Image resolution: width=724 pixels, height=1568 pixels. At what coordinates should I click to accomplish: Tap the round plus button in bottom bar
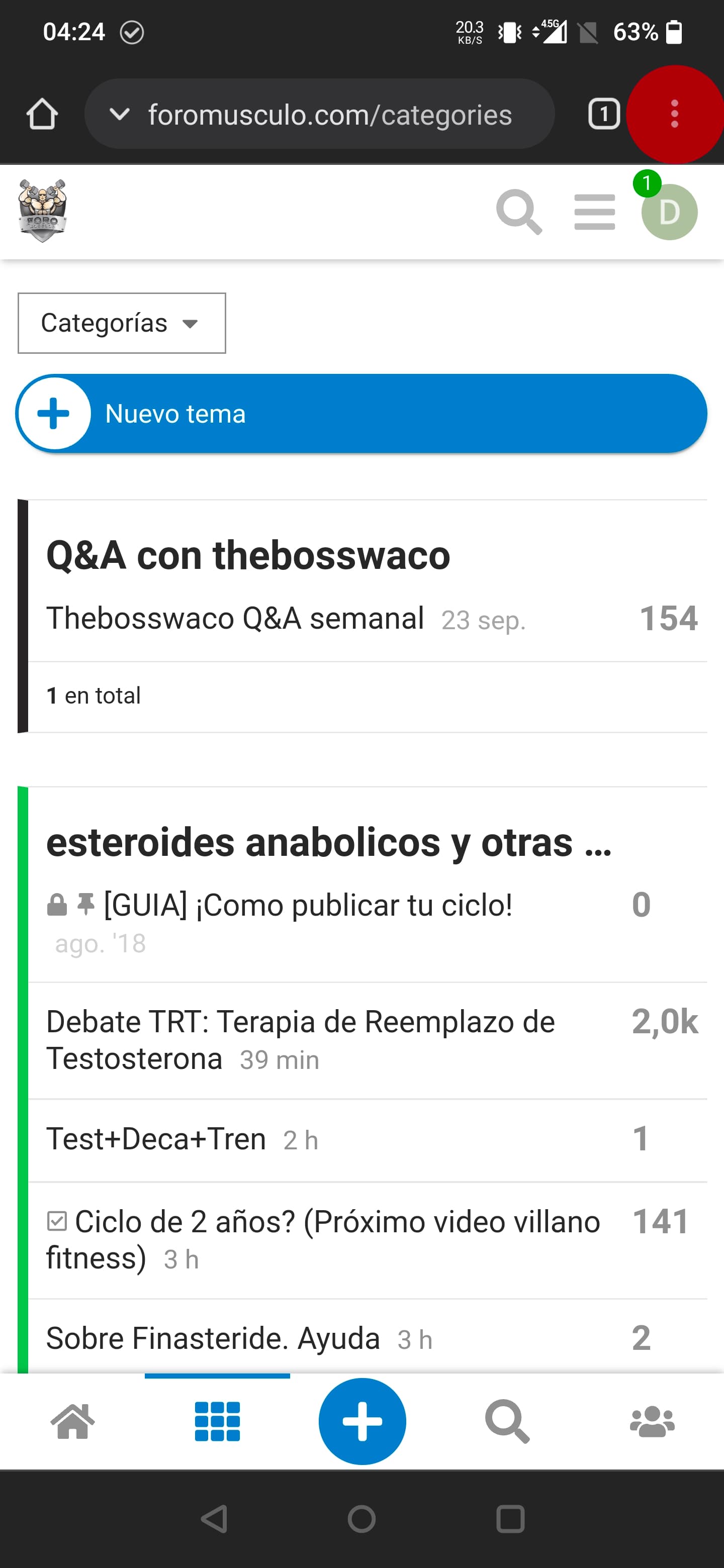363,1421
